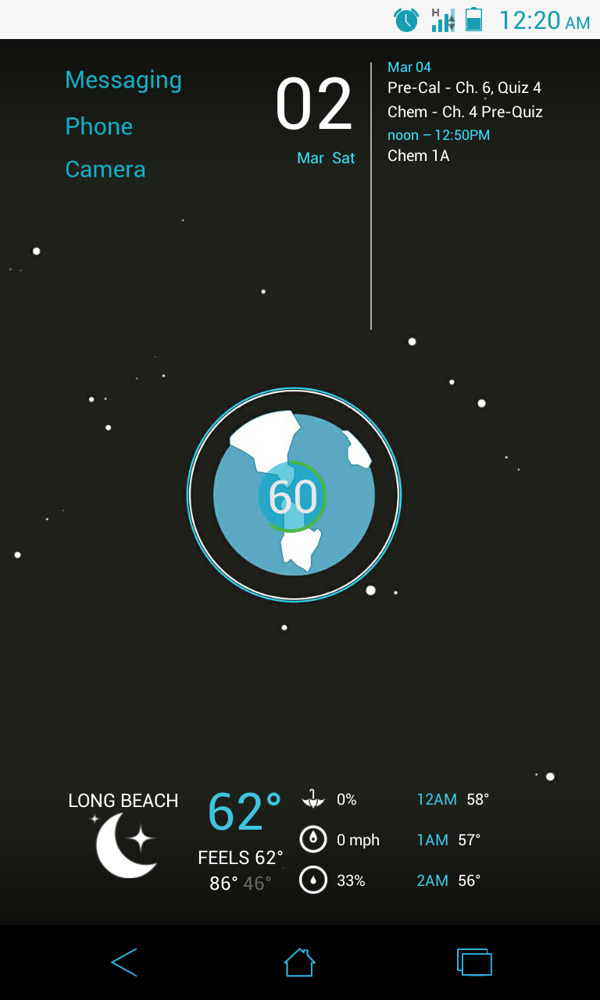Open the Camera shortcut
600x1000 pixels.
tap(105, 169)
